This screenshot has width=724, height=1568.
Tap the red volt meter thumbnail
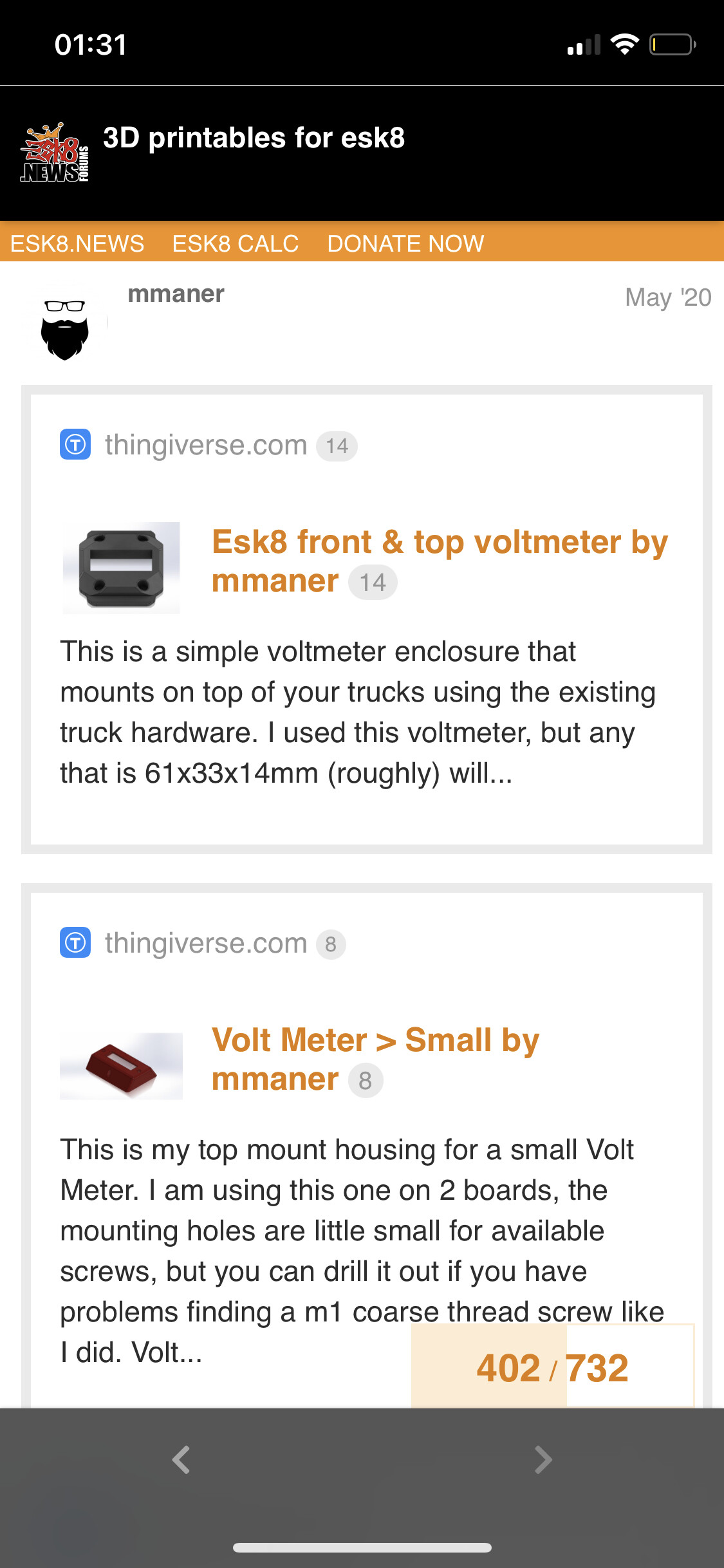point(121,1066)
